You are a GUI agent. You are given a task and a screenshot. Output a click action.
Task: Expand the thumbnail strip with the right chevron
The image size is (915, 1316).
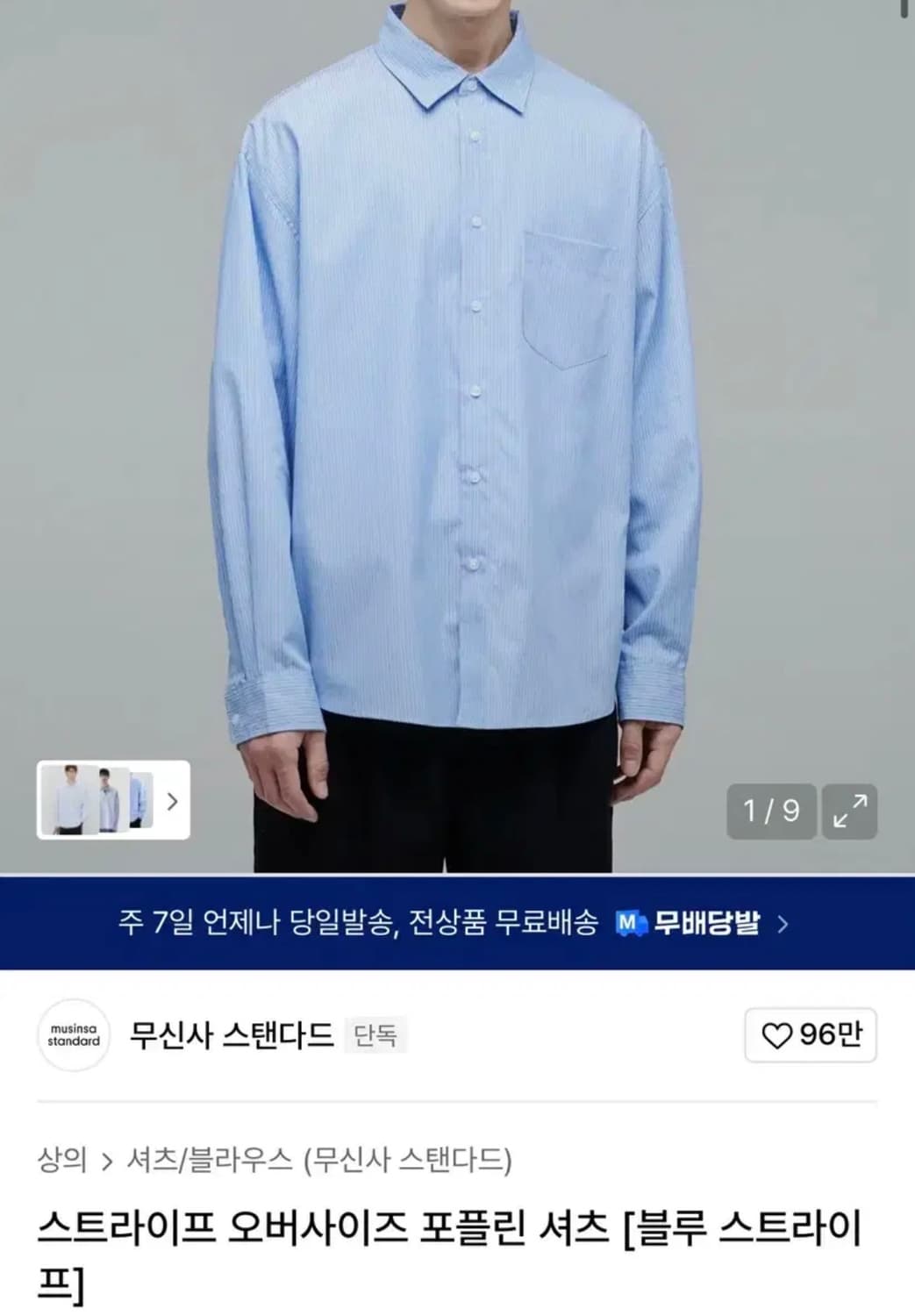(171, 801)
